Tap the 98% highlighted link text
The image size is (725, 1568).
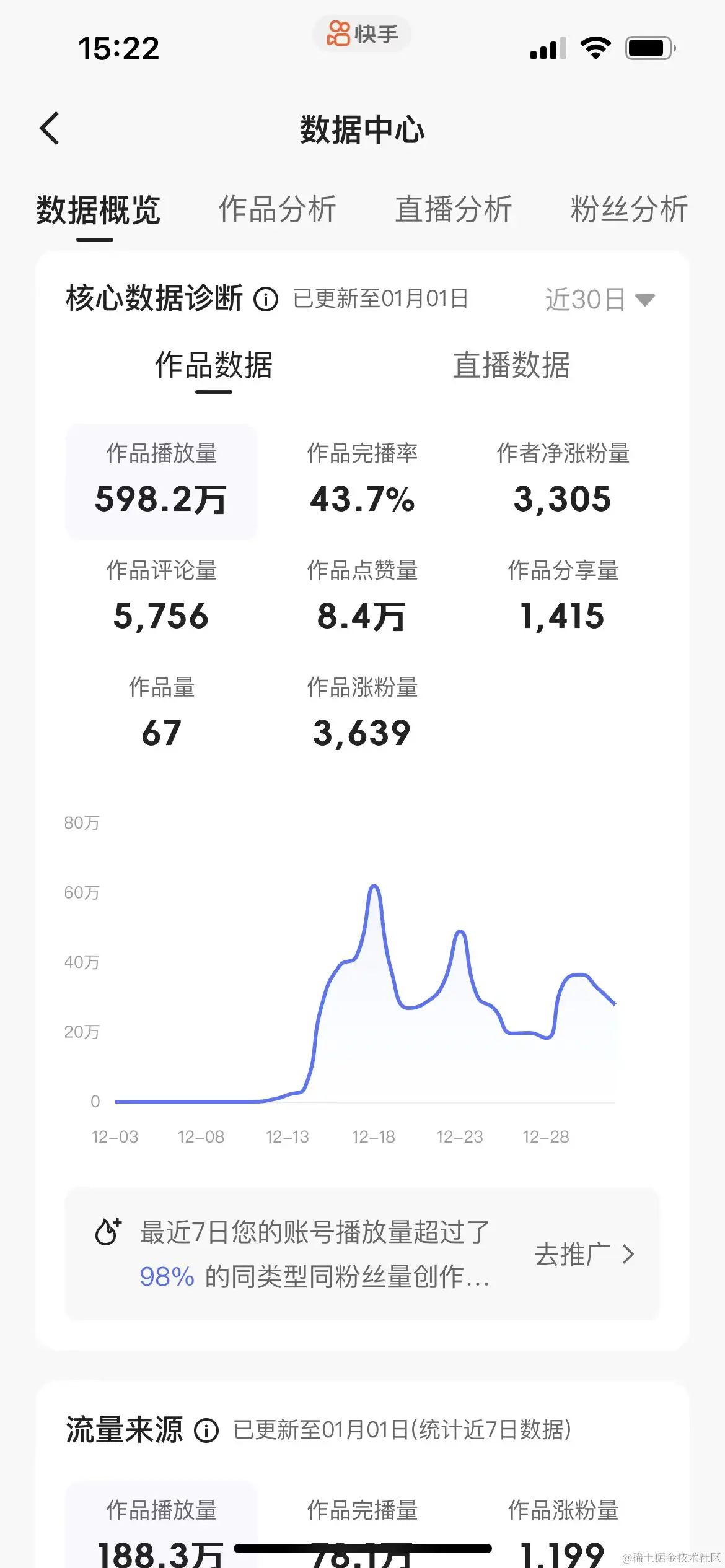point(166,1278)
